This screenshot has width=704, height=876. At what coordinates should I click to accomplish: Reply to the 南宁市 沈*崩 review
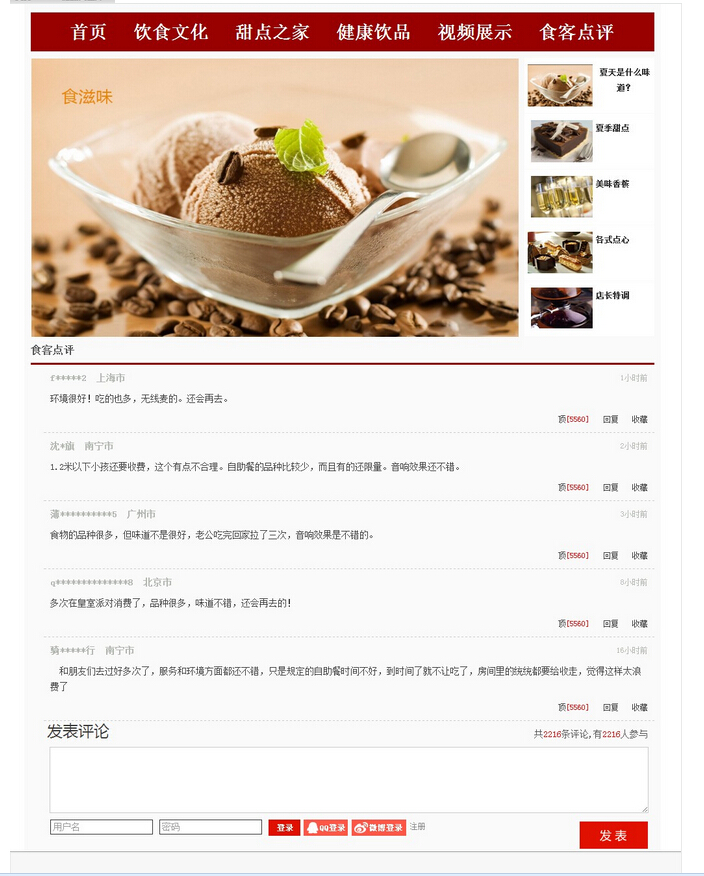click(x=610, y=487)
